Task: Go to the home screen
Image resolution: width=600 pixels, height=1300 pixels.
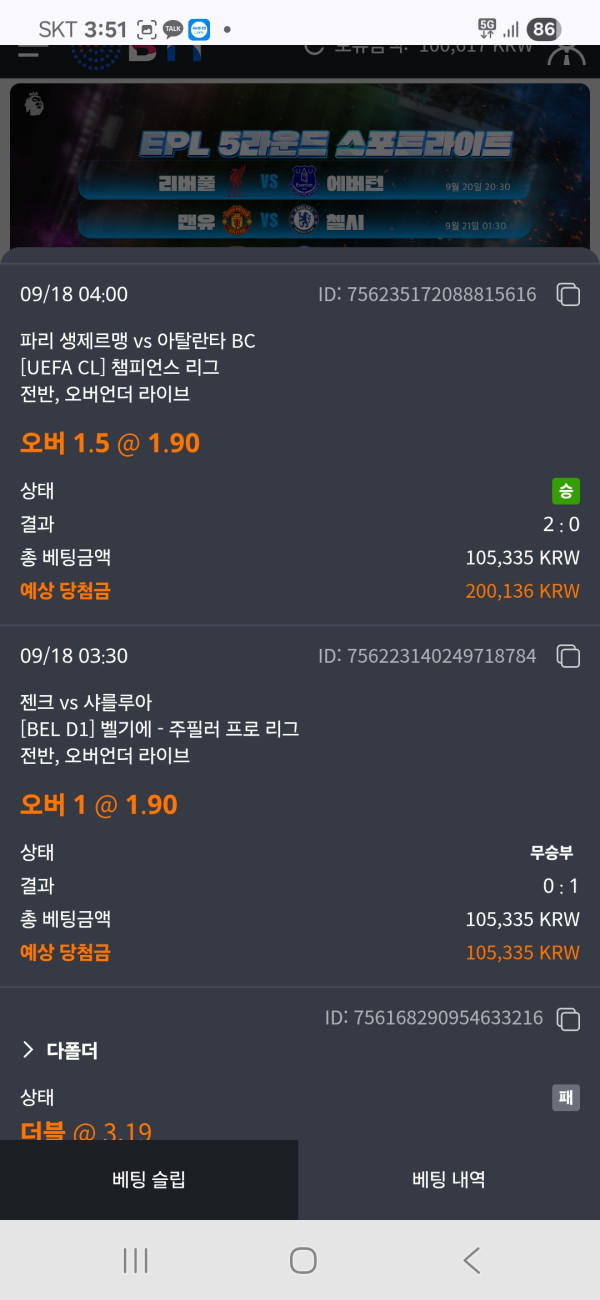Action: pyautogui.click(x=303, y=1260)
